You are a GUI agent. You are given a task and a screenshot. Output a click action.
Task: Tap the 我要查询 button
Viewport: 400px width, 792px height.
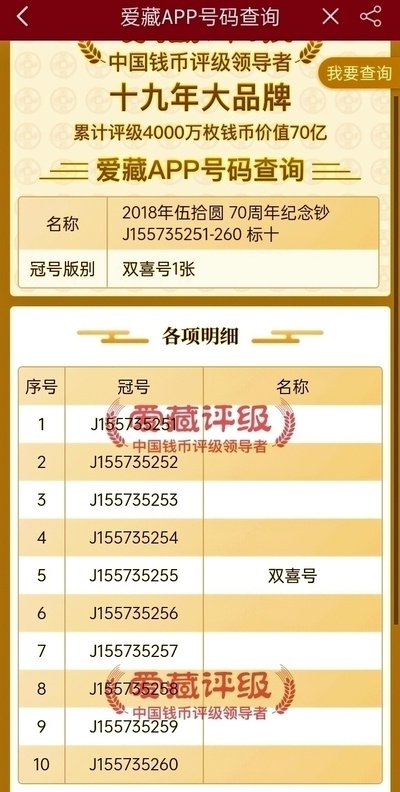pos(359,73)
